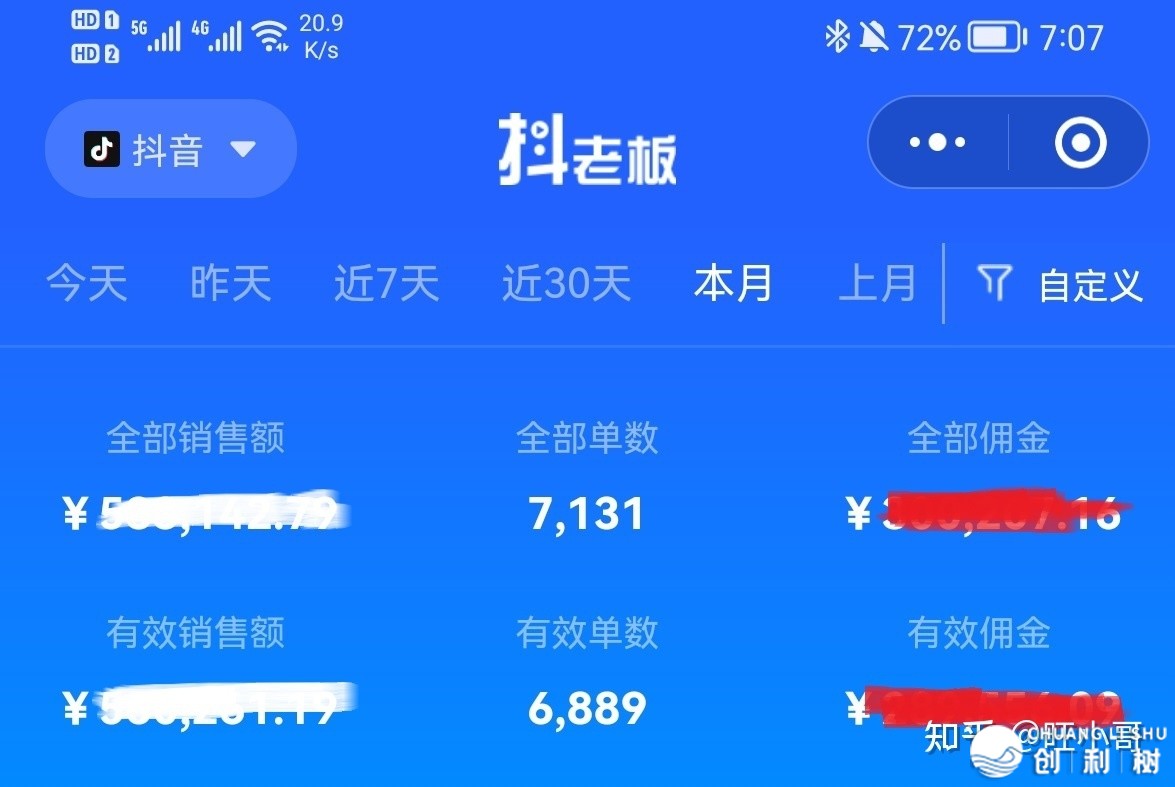
Task: Open the mini program more options menu
Action: pos(937,142)
